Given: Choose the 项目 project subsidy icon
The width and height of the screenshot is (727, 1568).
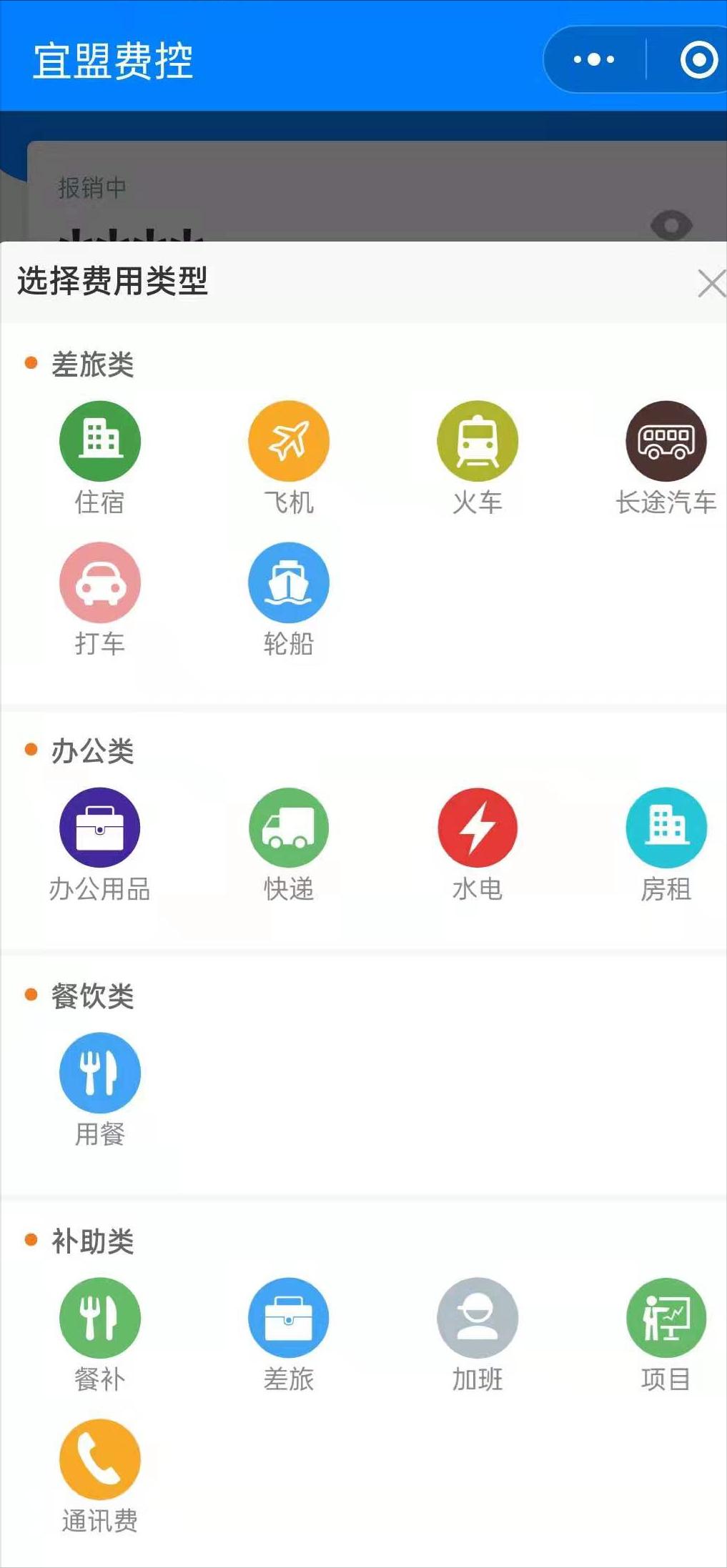Looking at the screenshot, I should pos(666,1319).
